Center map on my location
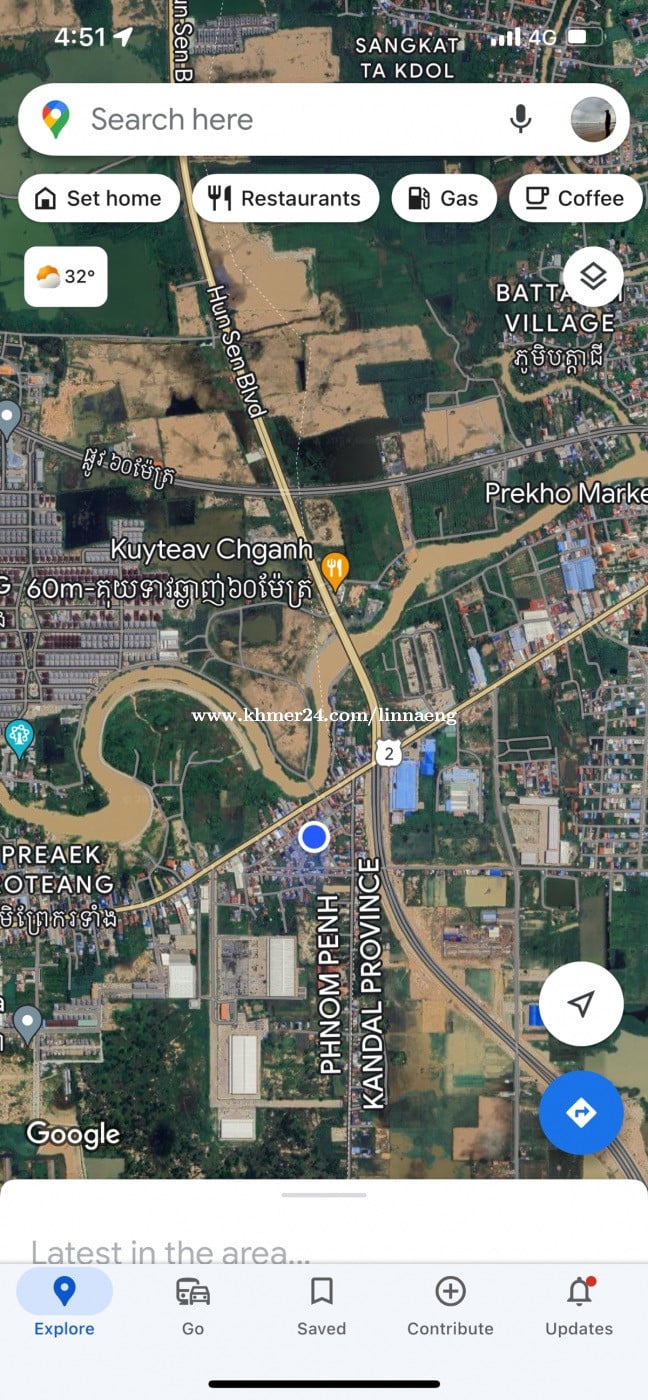 point(581,1004)
